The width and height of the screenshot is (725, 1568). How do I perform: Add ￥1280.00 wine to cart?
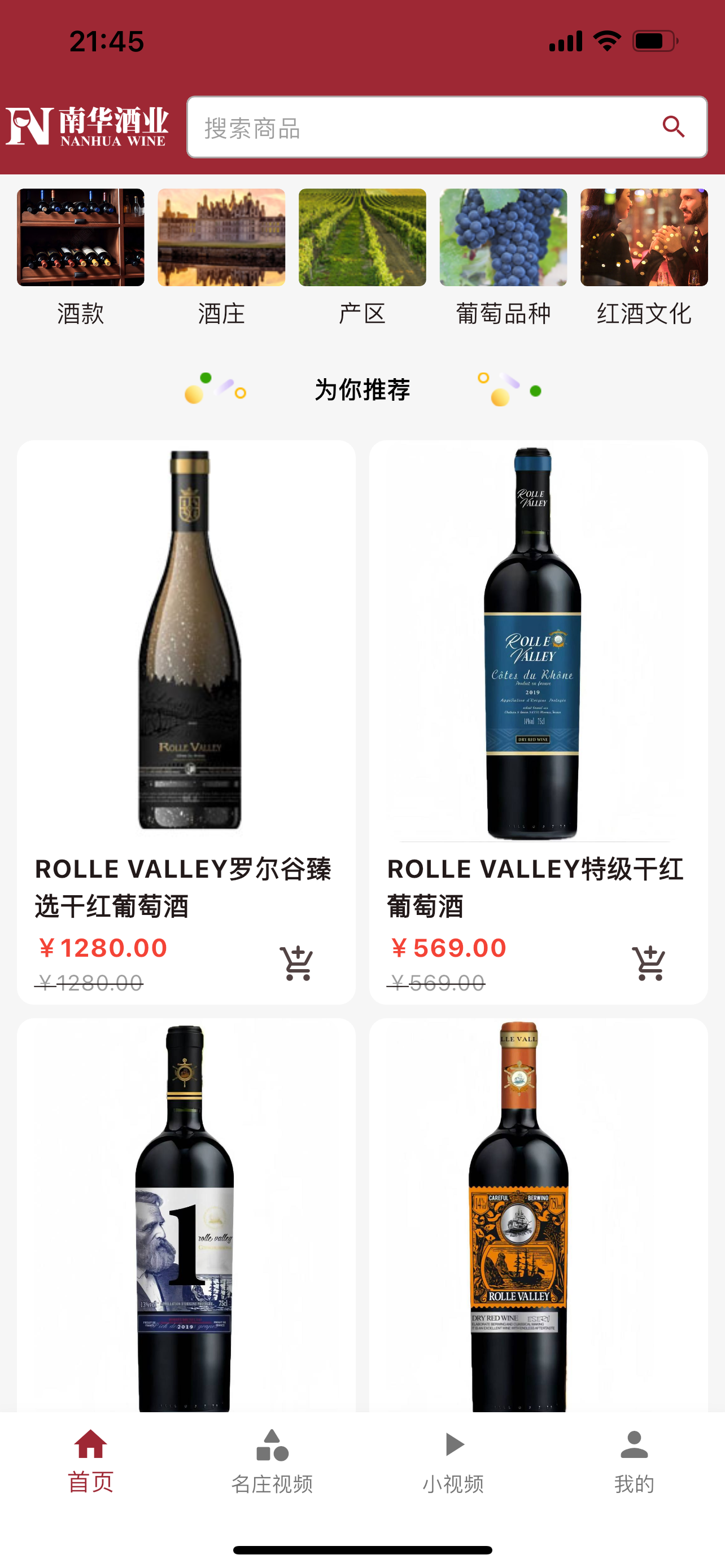[296, 963]
